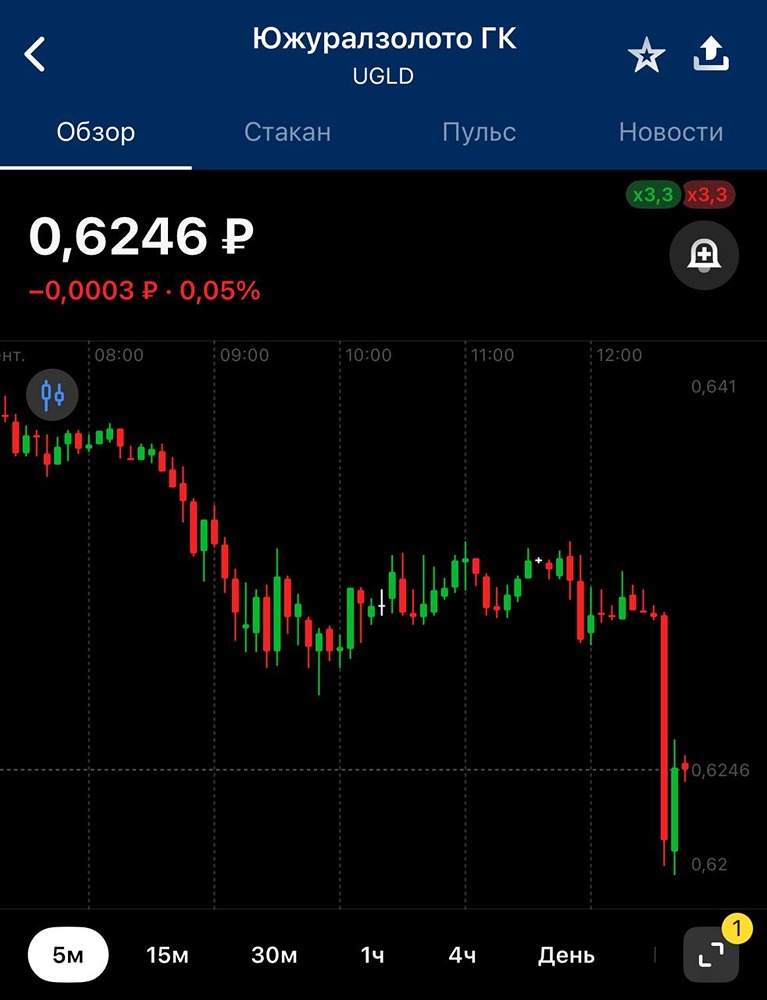The width and height of the screenshot is (767, 1000).
Task: Select the 5м chart interval
Action: [69, 955]
